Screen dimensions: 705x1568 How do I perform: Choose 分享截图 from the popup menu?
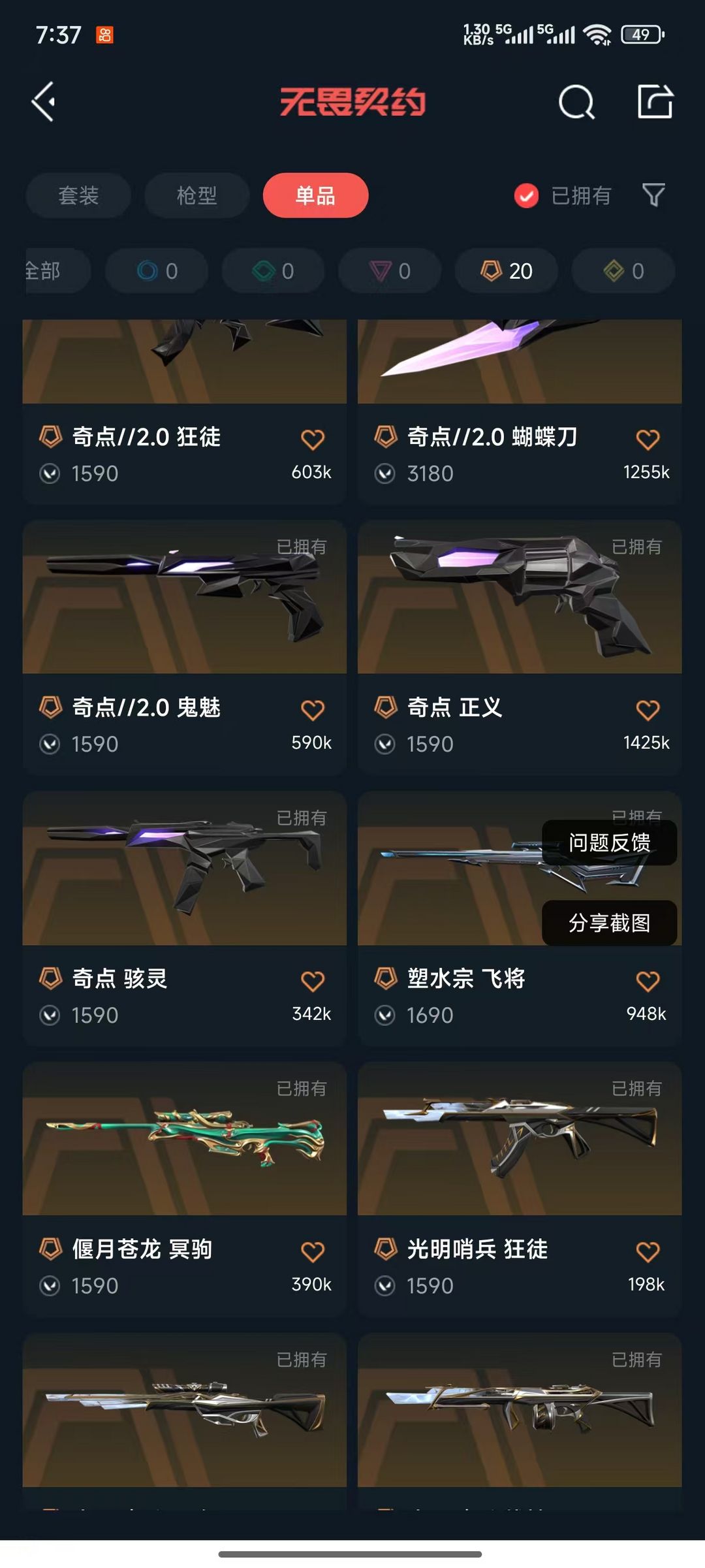pyautogui.click(x=610, y=922)
